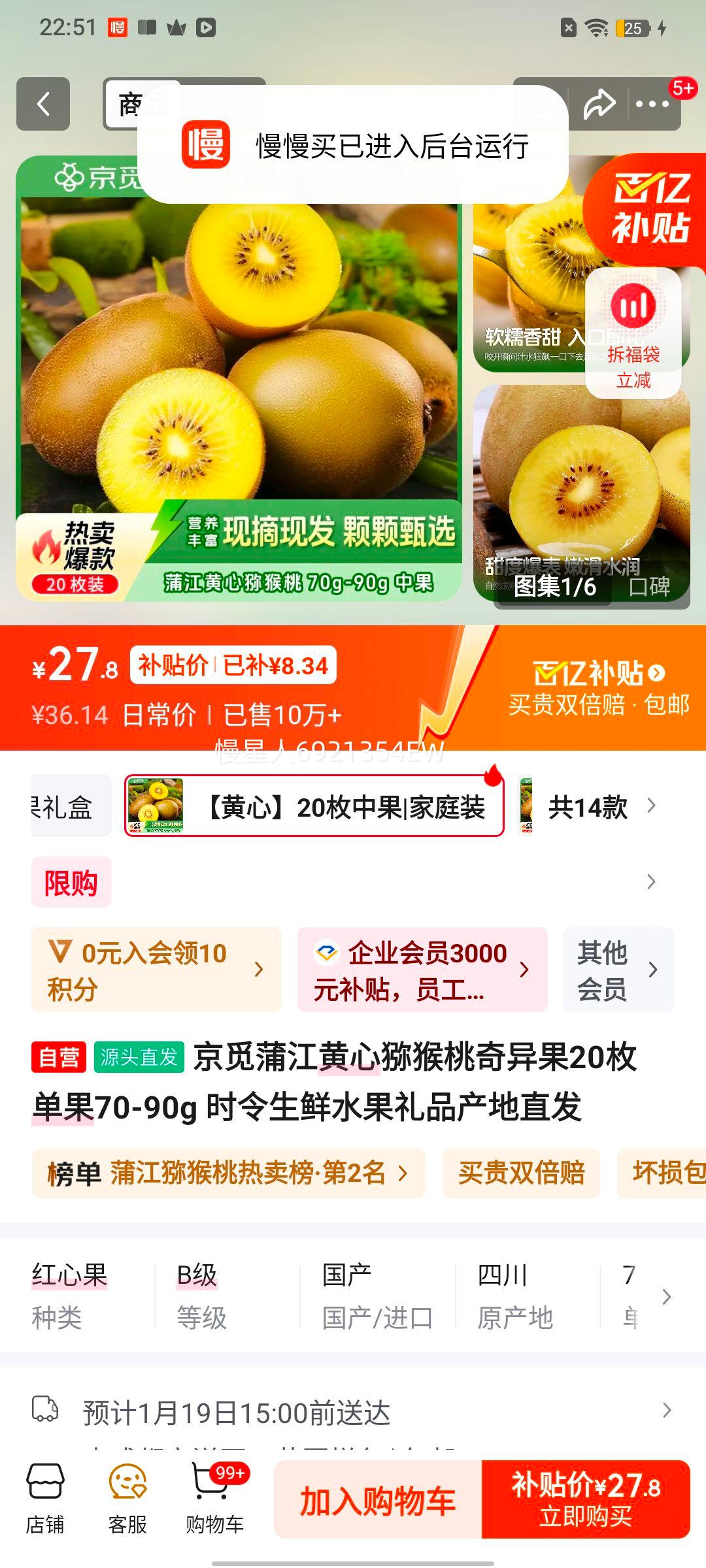
Task: Share this kiwi product
Action: [599, 104]
